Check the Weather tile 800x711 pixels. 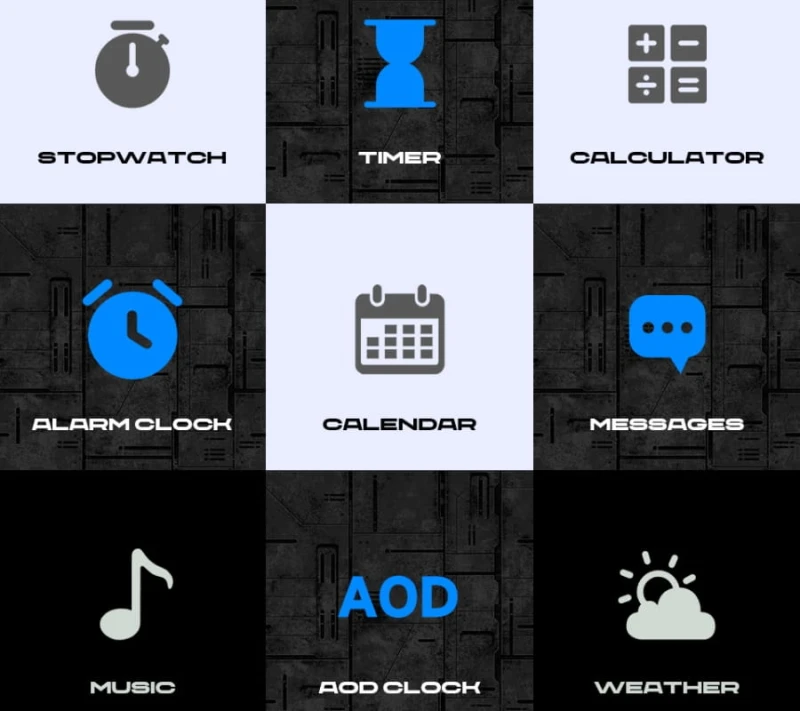(x=667, y=600)
